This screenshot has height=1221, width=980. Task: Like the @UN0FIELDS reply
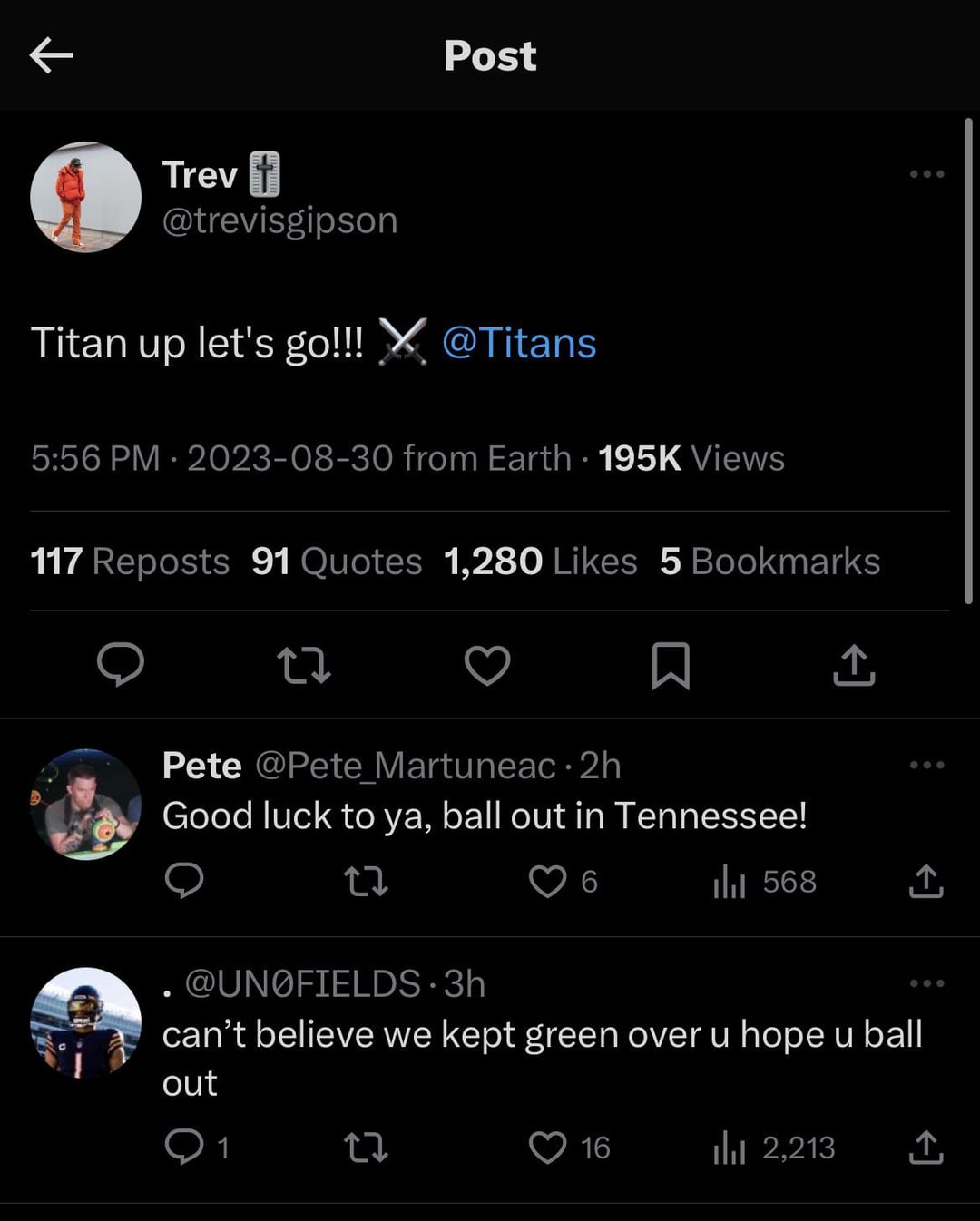548,1148
